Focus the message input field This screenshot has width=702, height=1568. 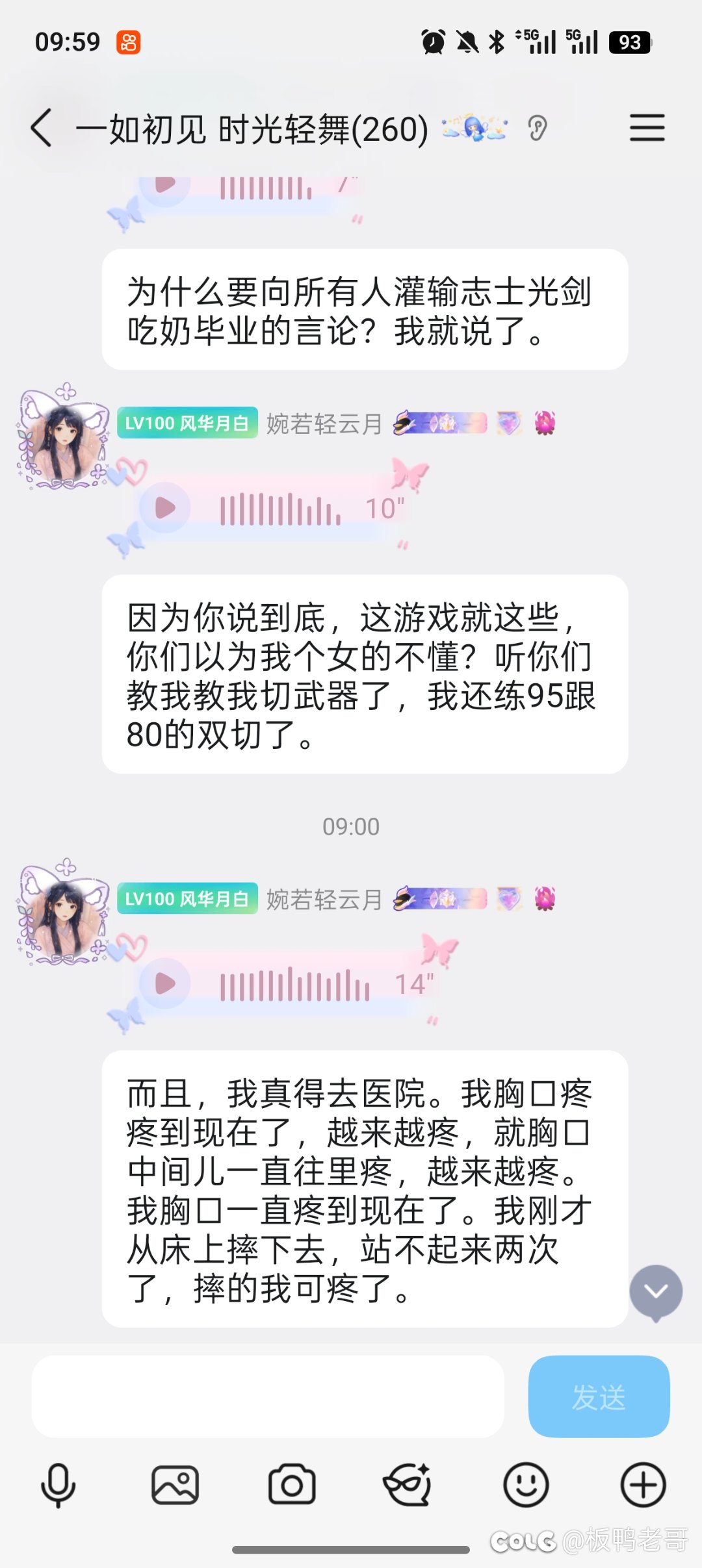pos(268,1396)
